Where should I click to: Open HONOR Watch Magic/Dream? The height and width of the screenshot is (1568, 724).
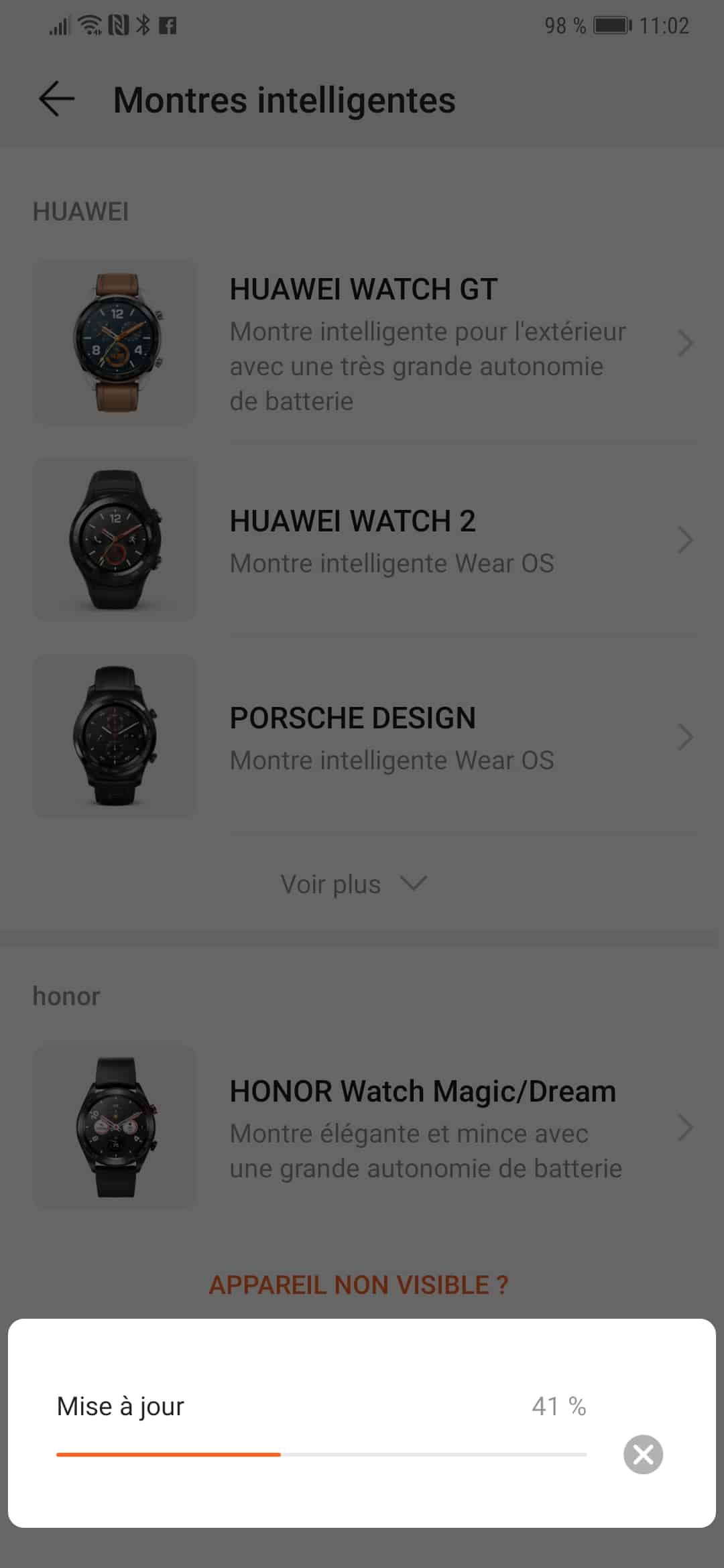pyautogui.click(x=362, y=1128)
